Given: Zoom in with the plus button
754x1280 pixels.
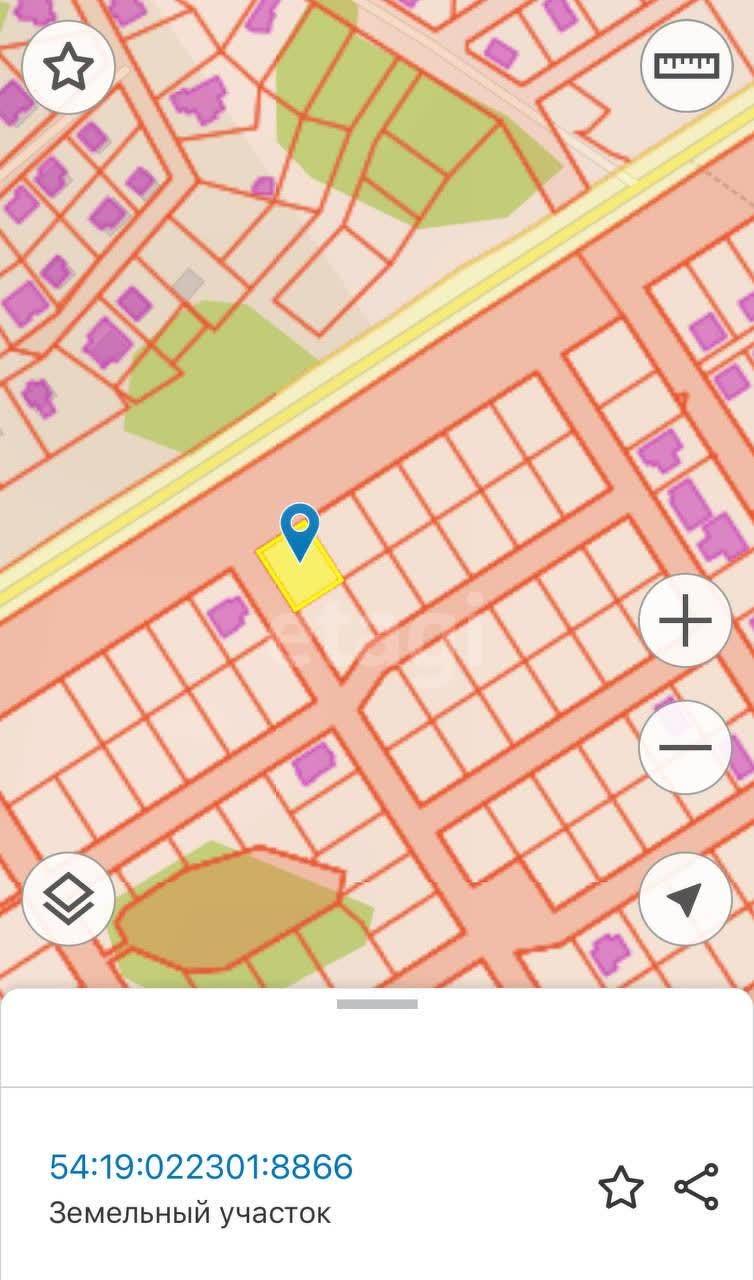Looking at the screenshot, I should 686,622.
